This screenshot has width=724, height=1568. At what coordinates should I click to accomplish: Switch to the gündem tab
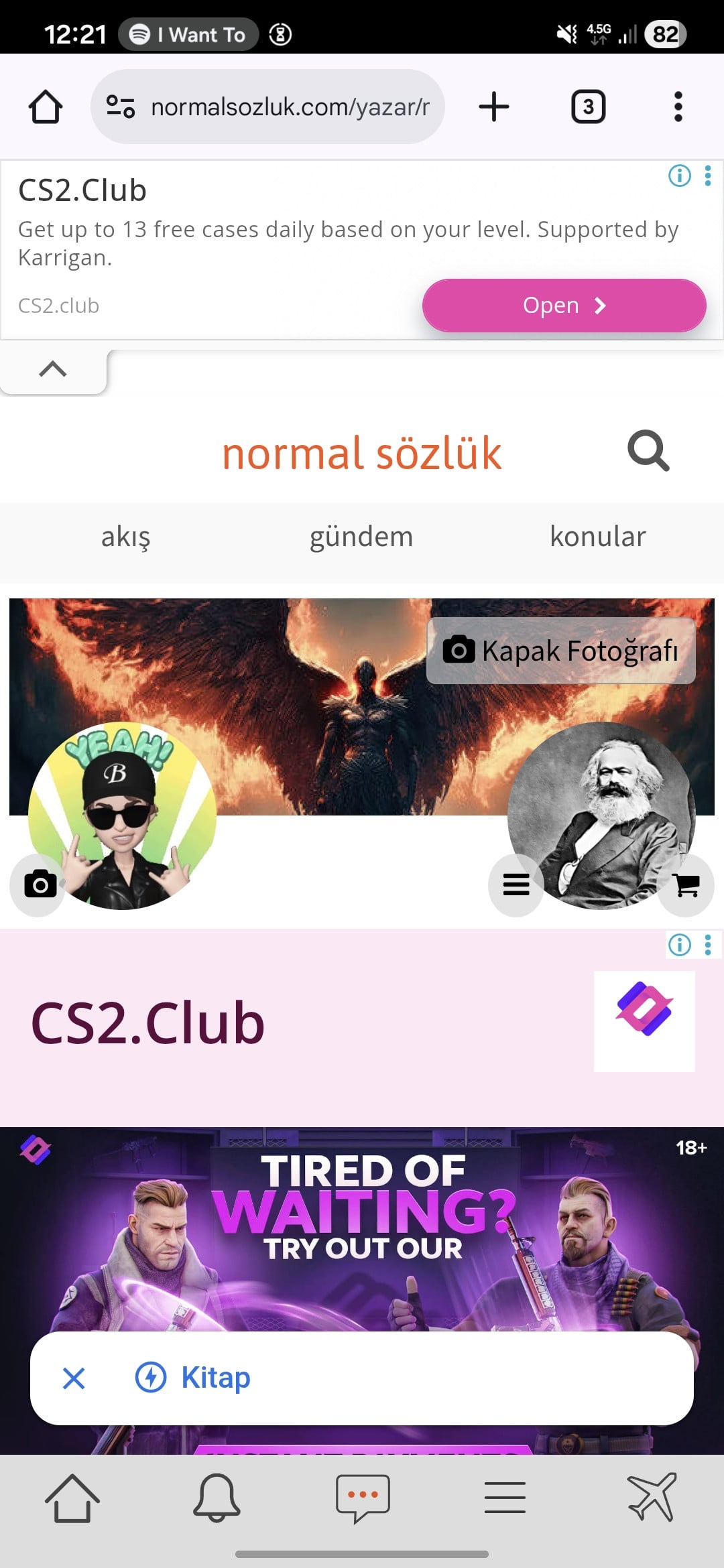pyautogui.click(x=361, y=537)
